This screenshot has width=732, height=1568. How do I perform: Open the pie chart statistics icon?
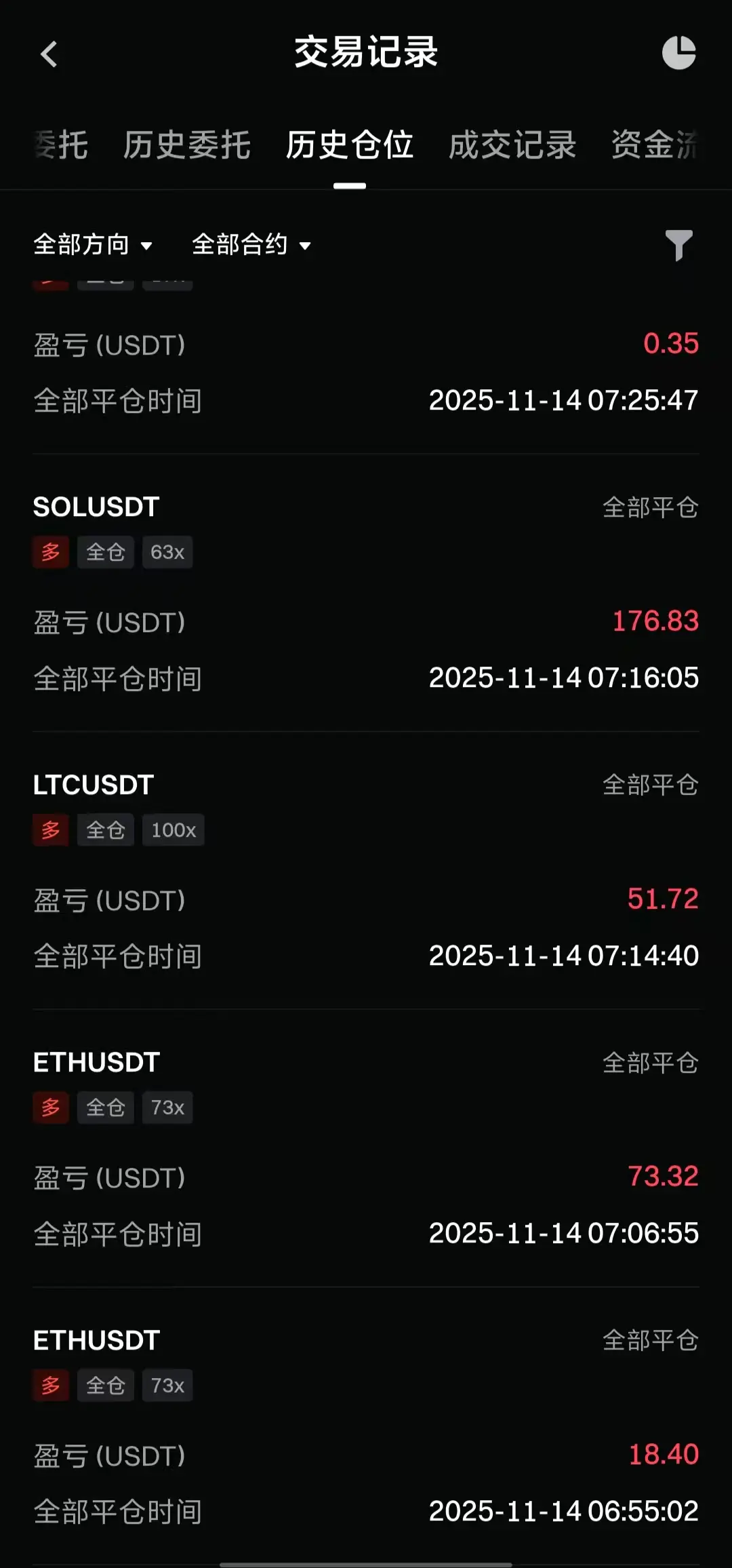[678, 53]
